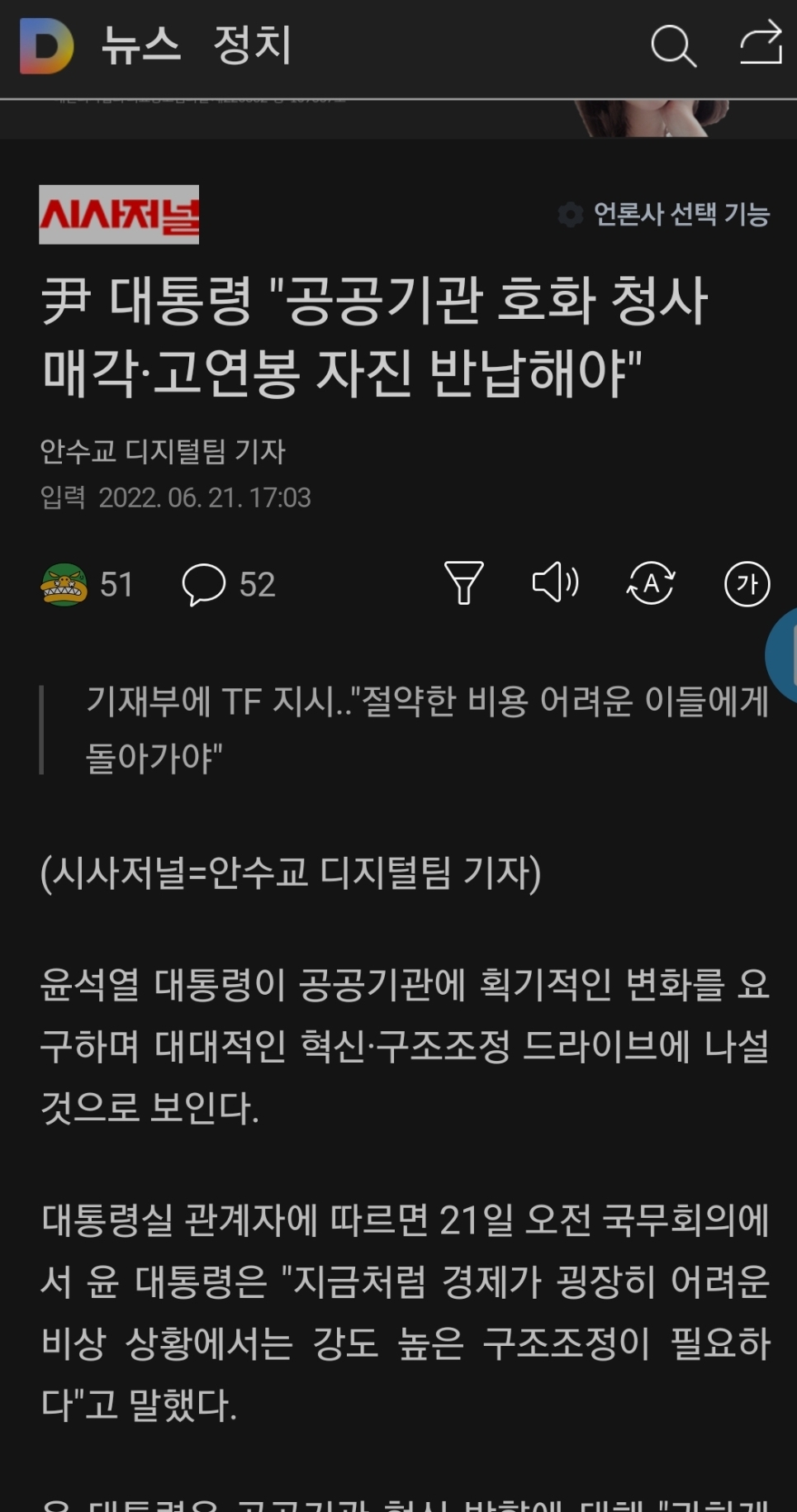Screen dimensions: 797x1512
Task: Change font size with 가 icon
Action: tap(747, 584)
